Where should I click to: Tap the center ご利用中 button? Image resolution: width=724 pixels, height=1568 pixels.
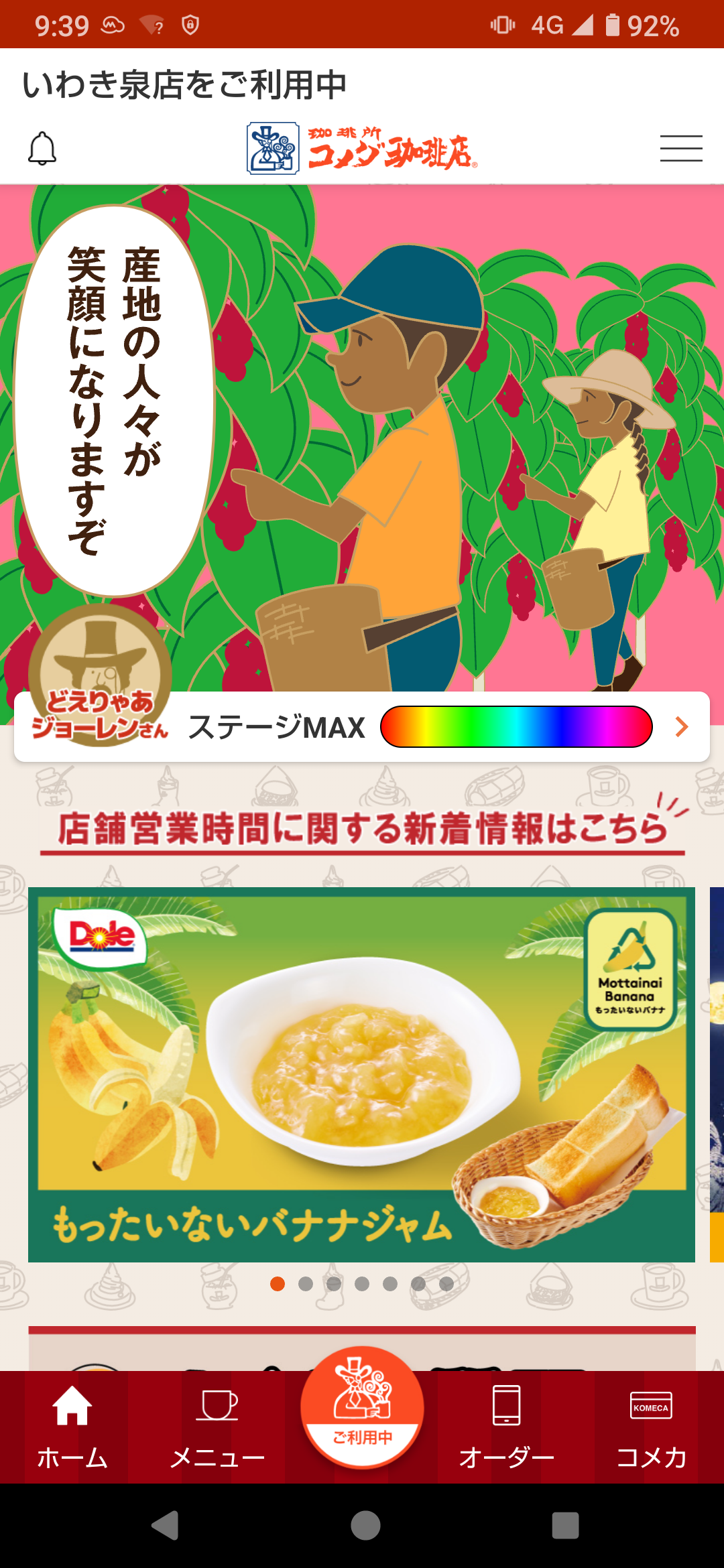[362, 1407]
